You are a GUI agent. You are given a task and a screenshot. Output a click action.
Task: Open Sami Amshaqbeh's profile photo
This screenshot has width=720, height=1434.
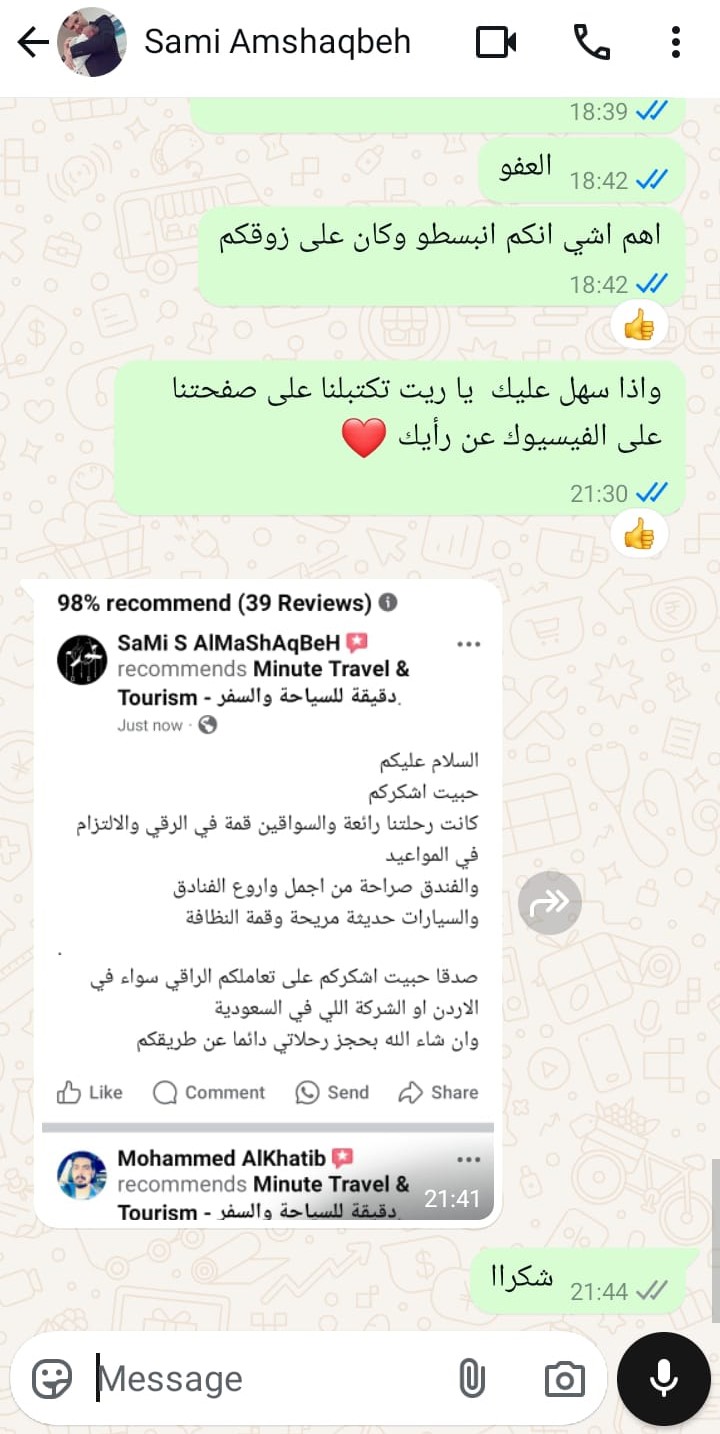coord(92,42)
